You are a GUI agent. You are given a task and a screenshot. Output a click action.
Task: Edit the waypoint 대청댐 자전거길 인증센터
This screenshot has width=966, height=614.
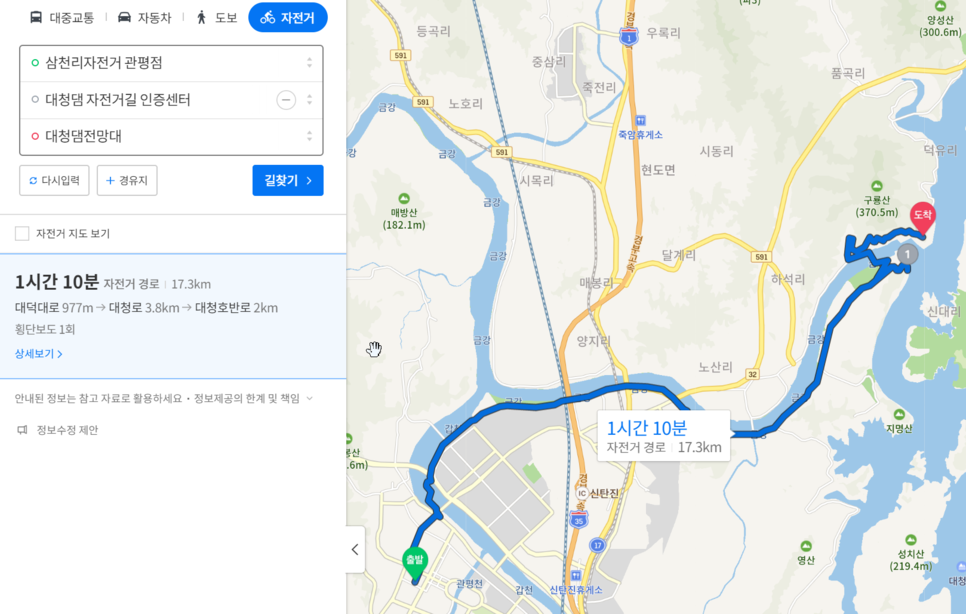click(150, 100)
